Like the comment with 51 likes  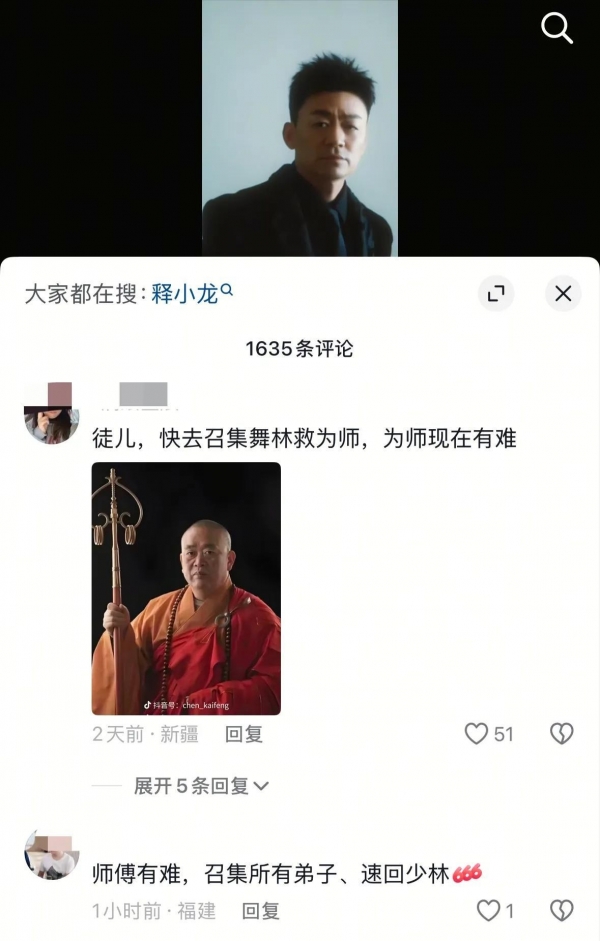click(x=477, y=734)
